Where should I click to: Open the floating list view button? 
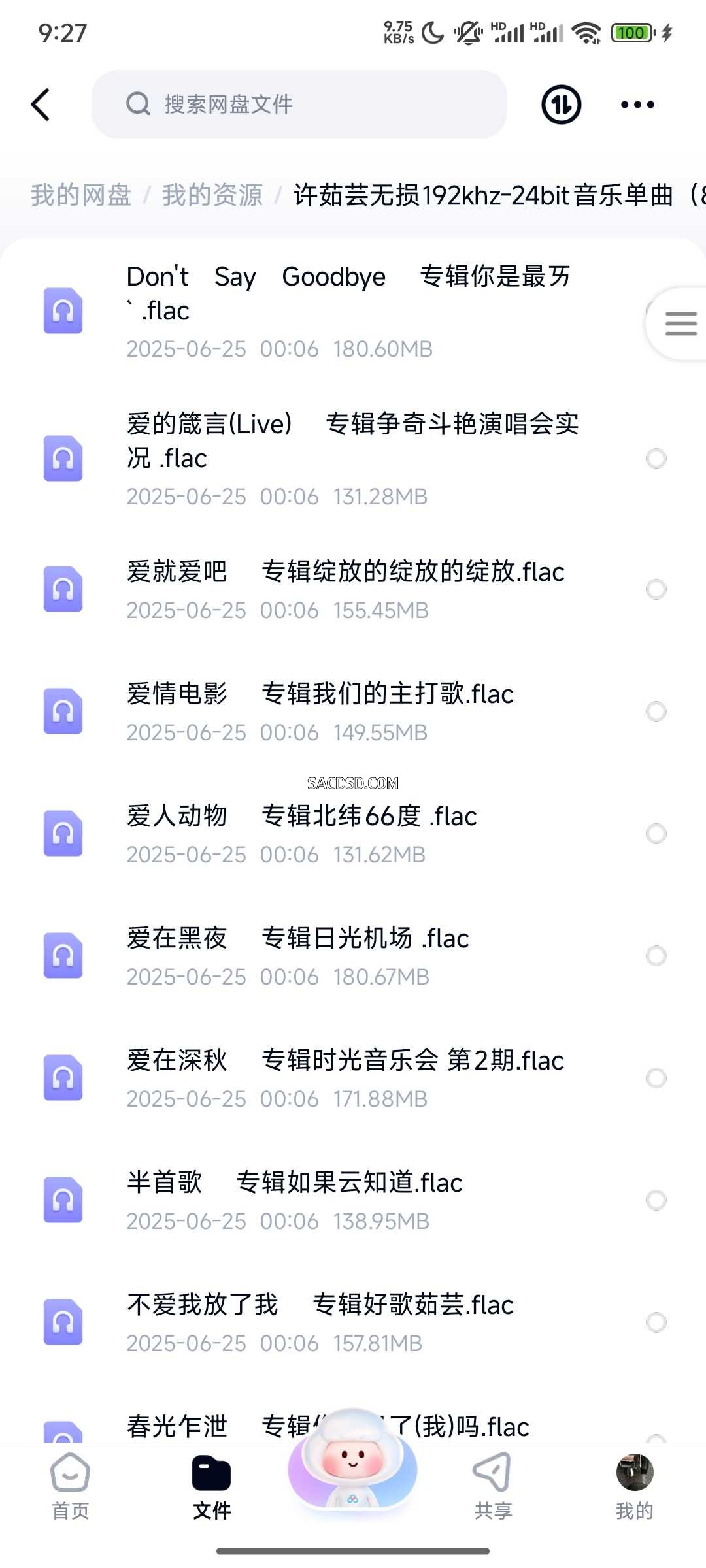click(680, 323)
